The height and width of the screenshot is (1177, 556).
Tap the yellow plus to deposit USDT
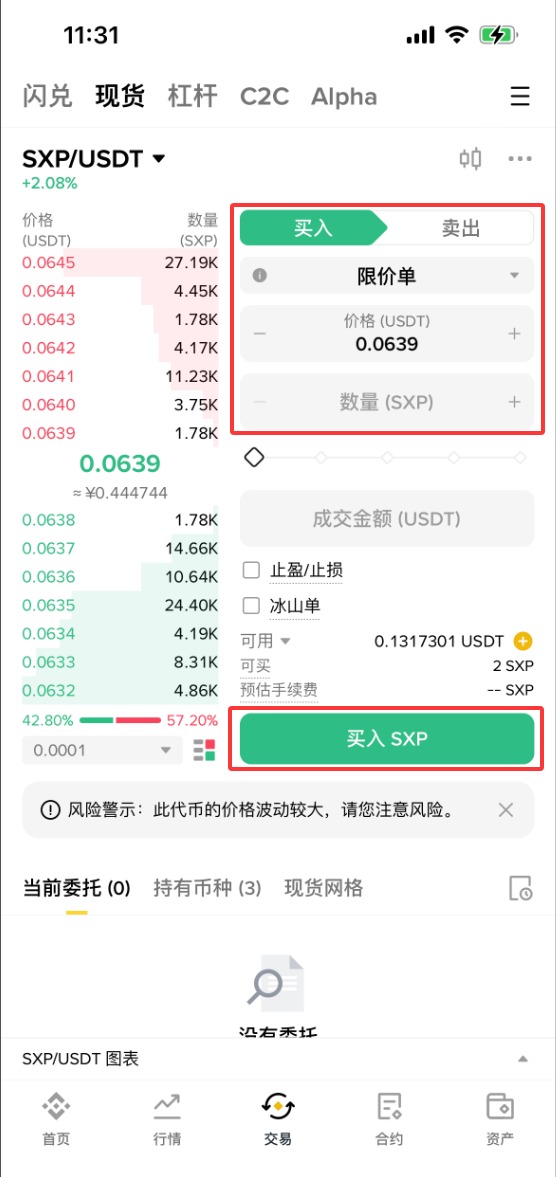[x=523, y=641]
